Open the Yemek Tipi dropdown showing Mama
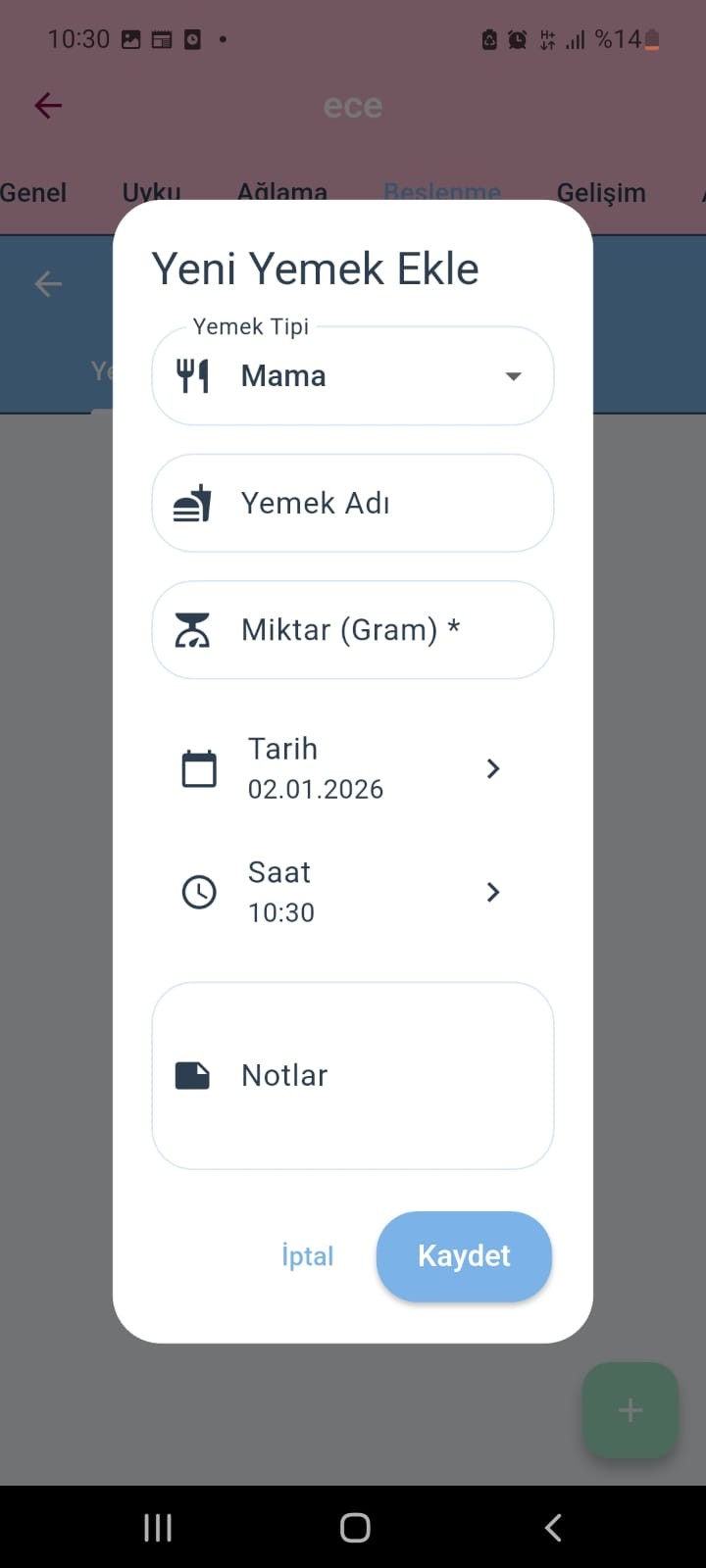The image size is (706, 1568). tap(353, 376)
